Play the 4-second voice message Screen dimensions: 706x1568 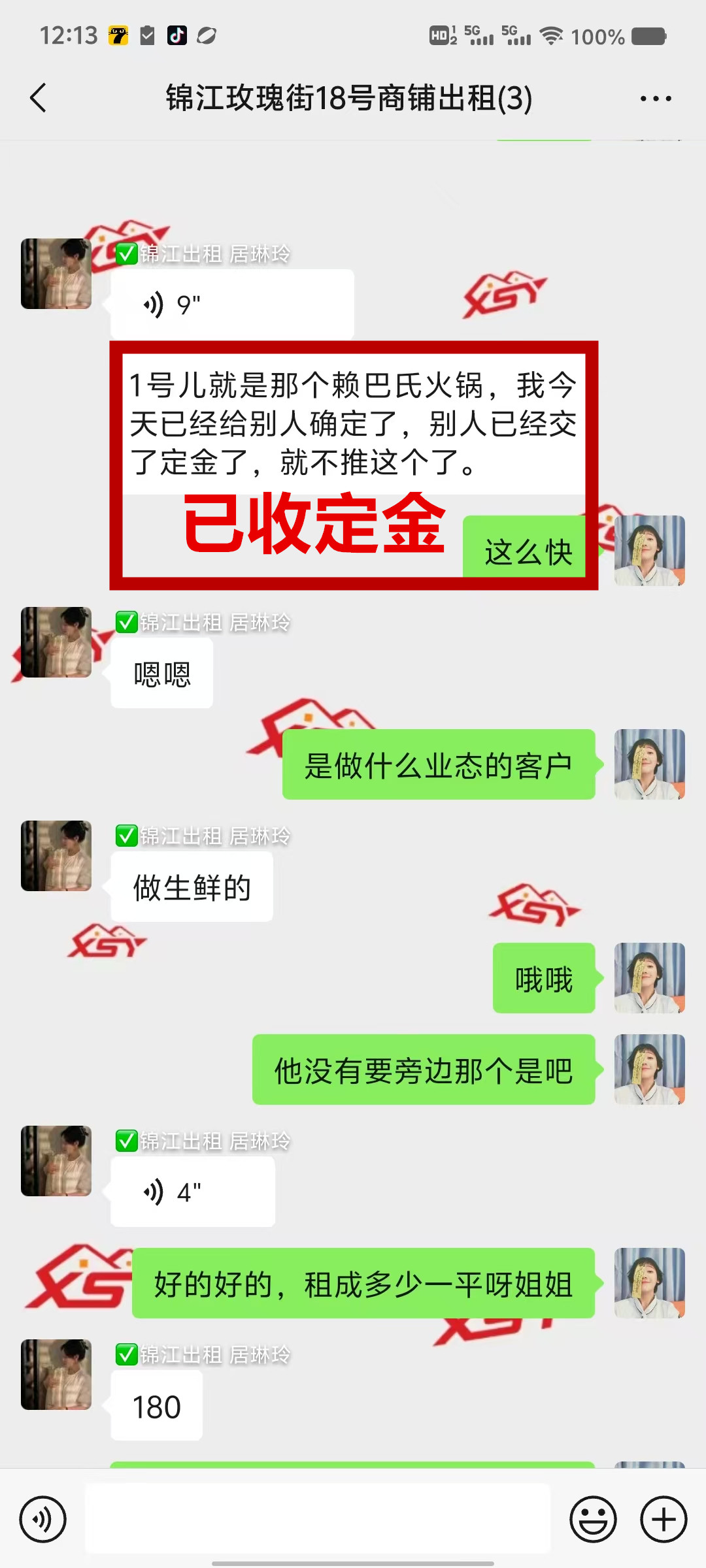(x=193, y=1192)
